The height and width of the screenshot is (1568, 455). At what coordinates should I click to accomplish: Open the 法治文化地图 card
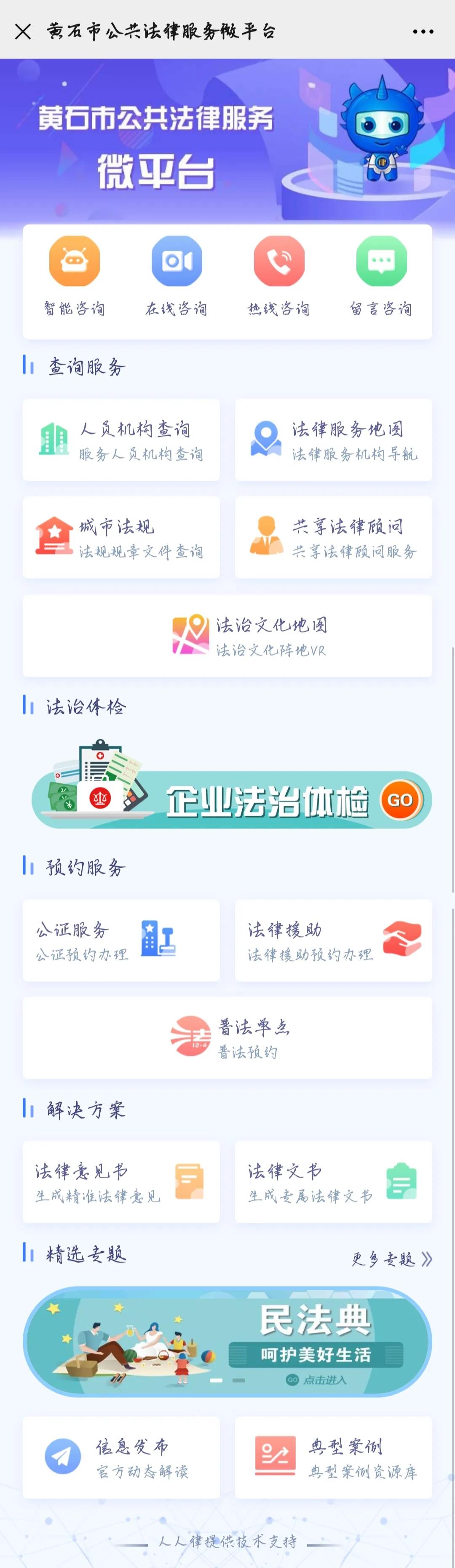click(x=227, y=635)
